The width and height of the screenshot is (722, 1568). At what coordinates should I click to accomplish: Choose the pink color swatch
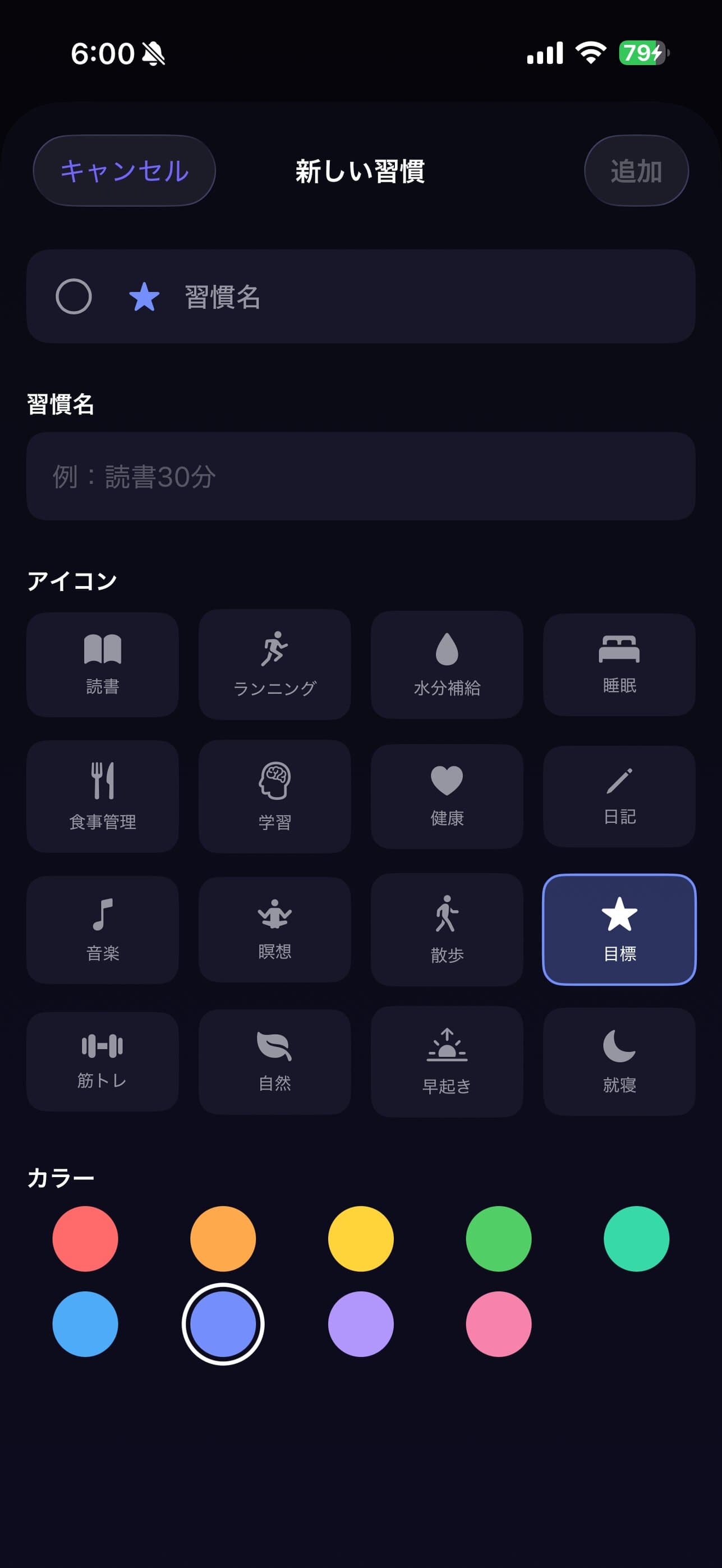tap(499, 1324)
